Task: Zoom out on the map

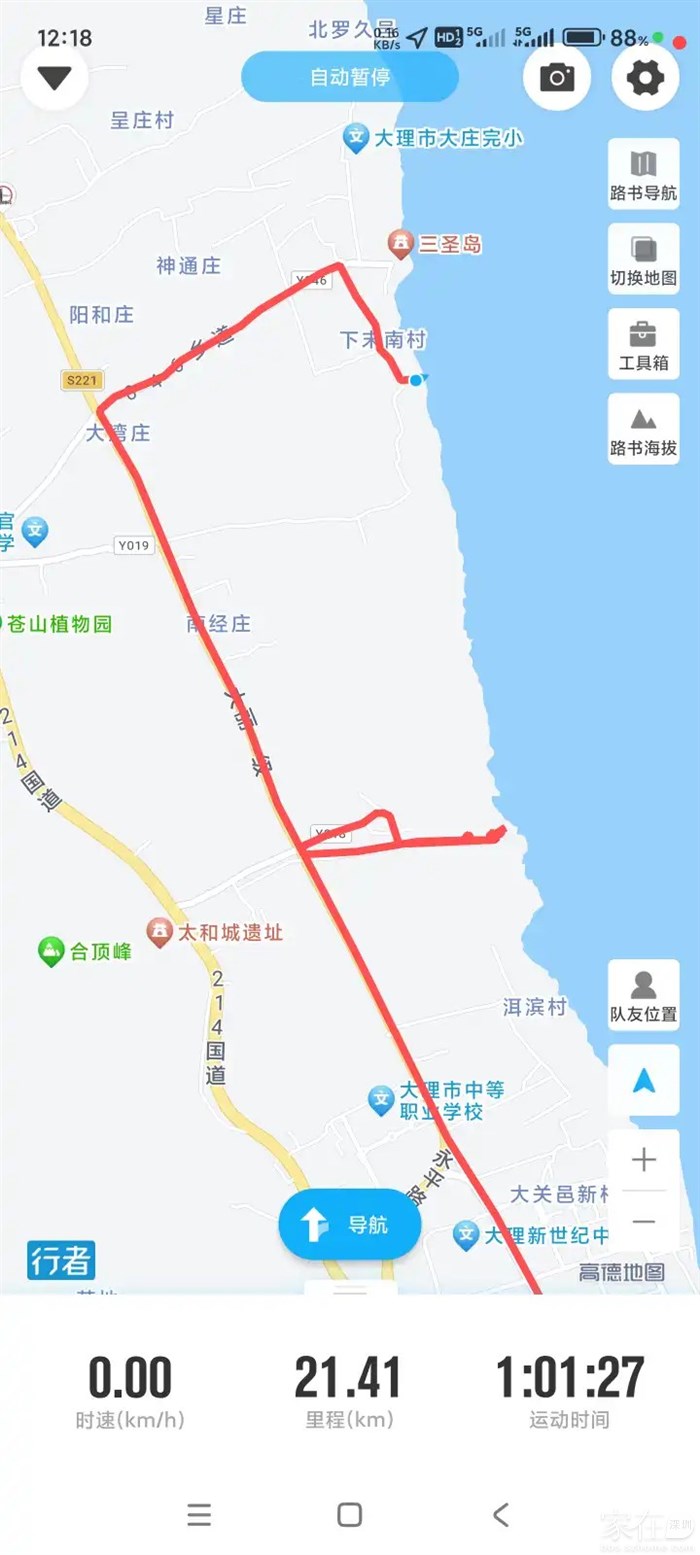Action: (x=643, y=1222)
